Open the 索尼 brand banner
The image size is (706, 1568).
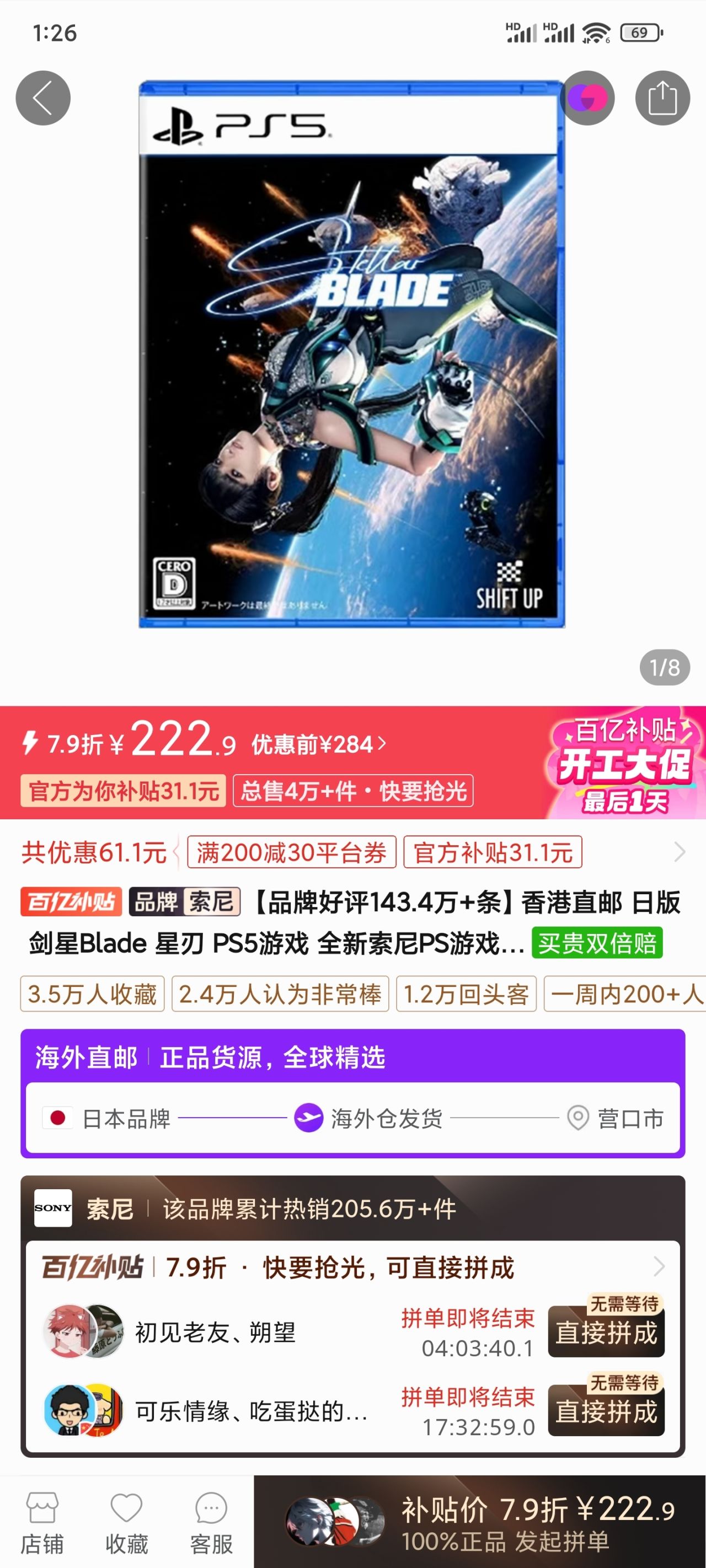[352, 1209]
